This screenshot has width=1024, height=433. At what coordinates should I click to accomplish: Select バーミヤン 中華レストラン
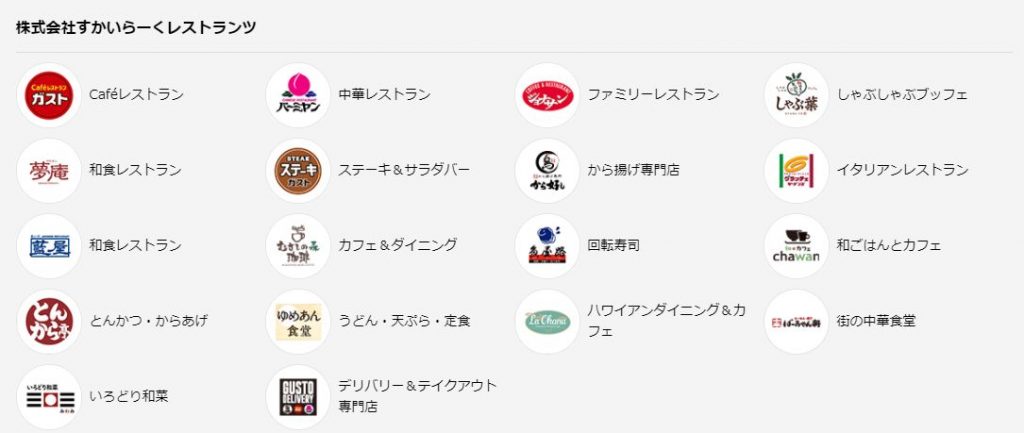298,95
